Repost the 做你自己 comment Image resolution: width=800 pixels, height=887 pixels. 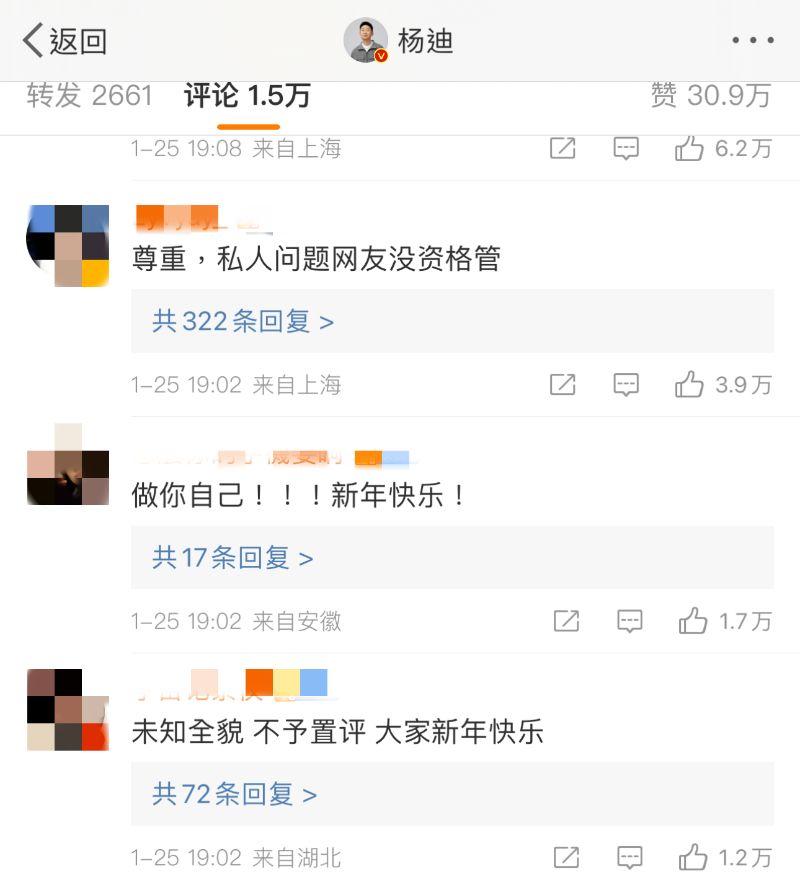[566, 621]
